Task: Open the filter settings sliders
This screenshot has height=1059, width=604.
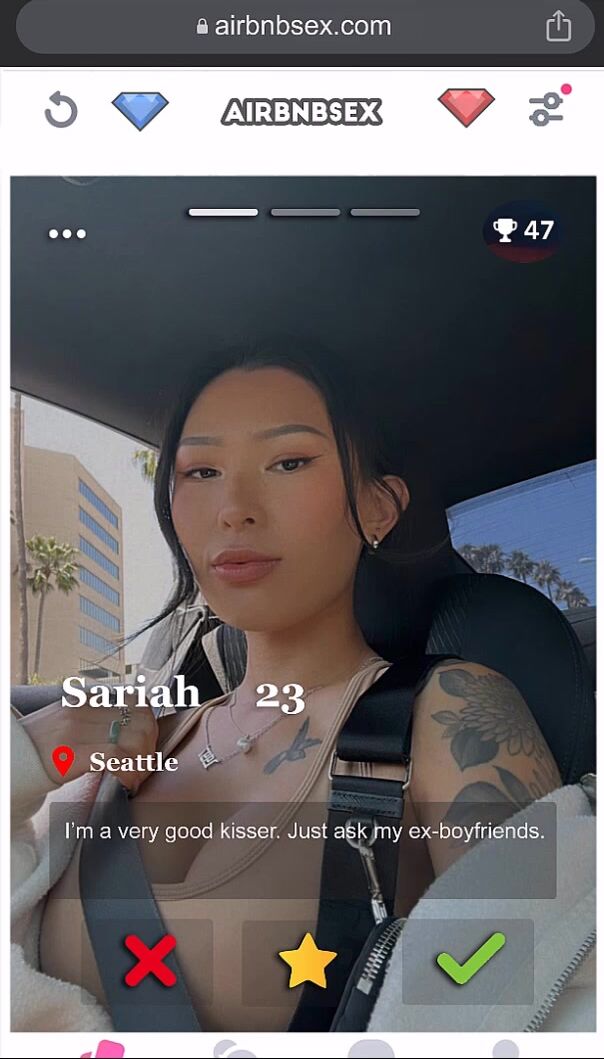Action: pos(547,110)
